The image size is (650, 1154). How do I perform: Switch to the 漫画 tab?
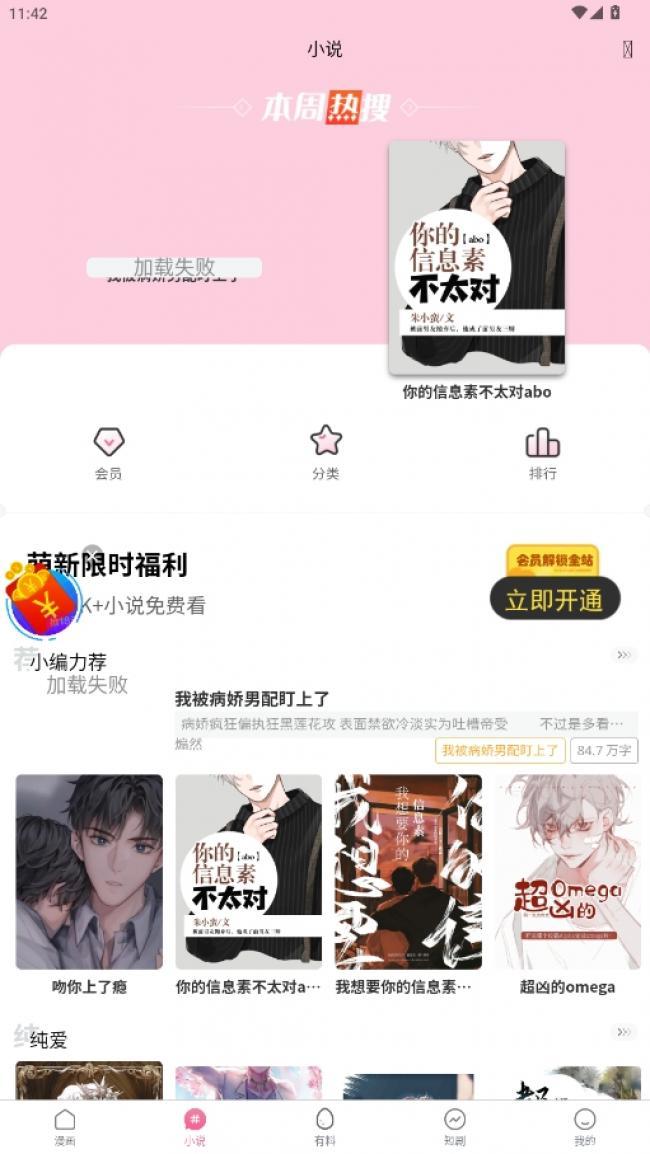pos(64,1127)
